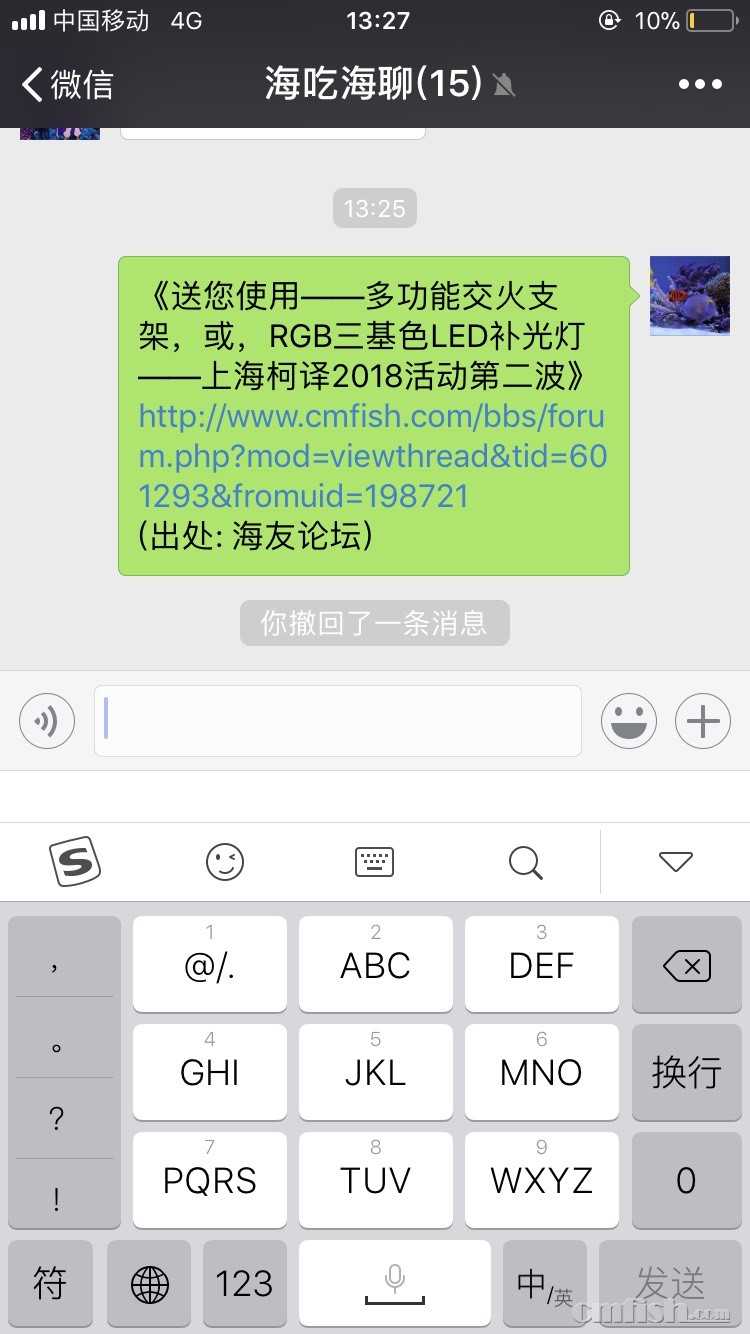Image resolution: width=750 pixels, height=1334 pixels.
Task: Open chat options via three-dot menu
Action: (699, 84)
